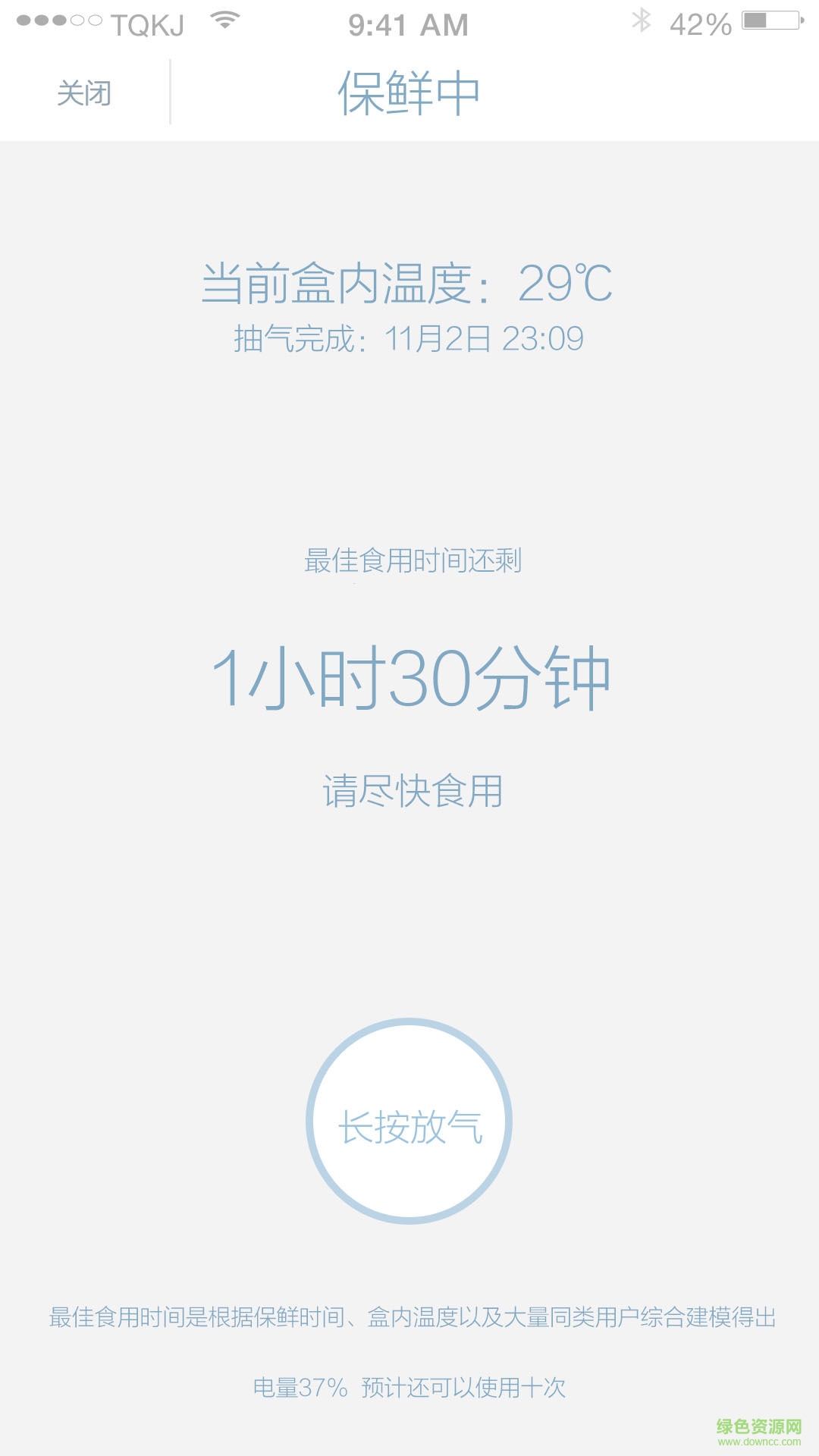
Task: Tap the Bluetooth icon in the status bar
Action: click(x=642, y=20)
